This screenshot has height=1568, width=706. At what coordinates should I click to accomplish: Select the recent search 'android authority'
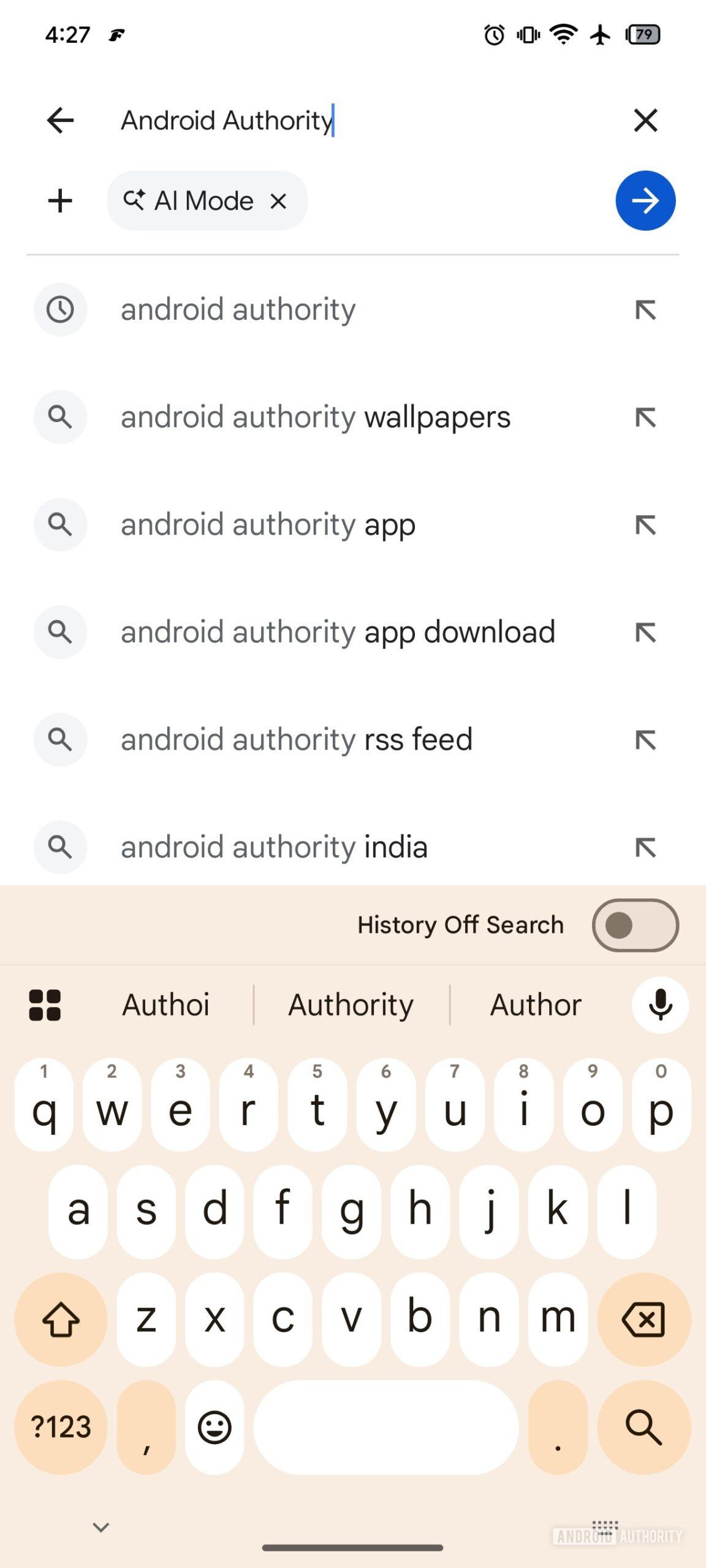[238, 310]
